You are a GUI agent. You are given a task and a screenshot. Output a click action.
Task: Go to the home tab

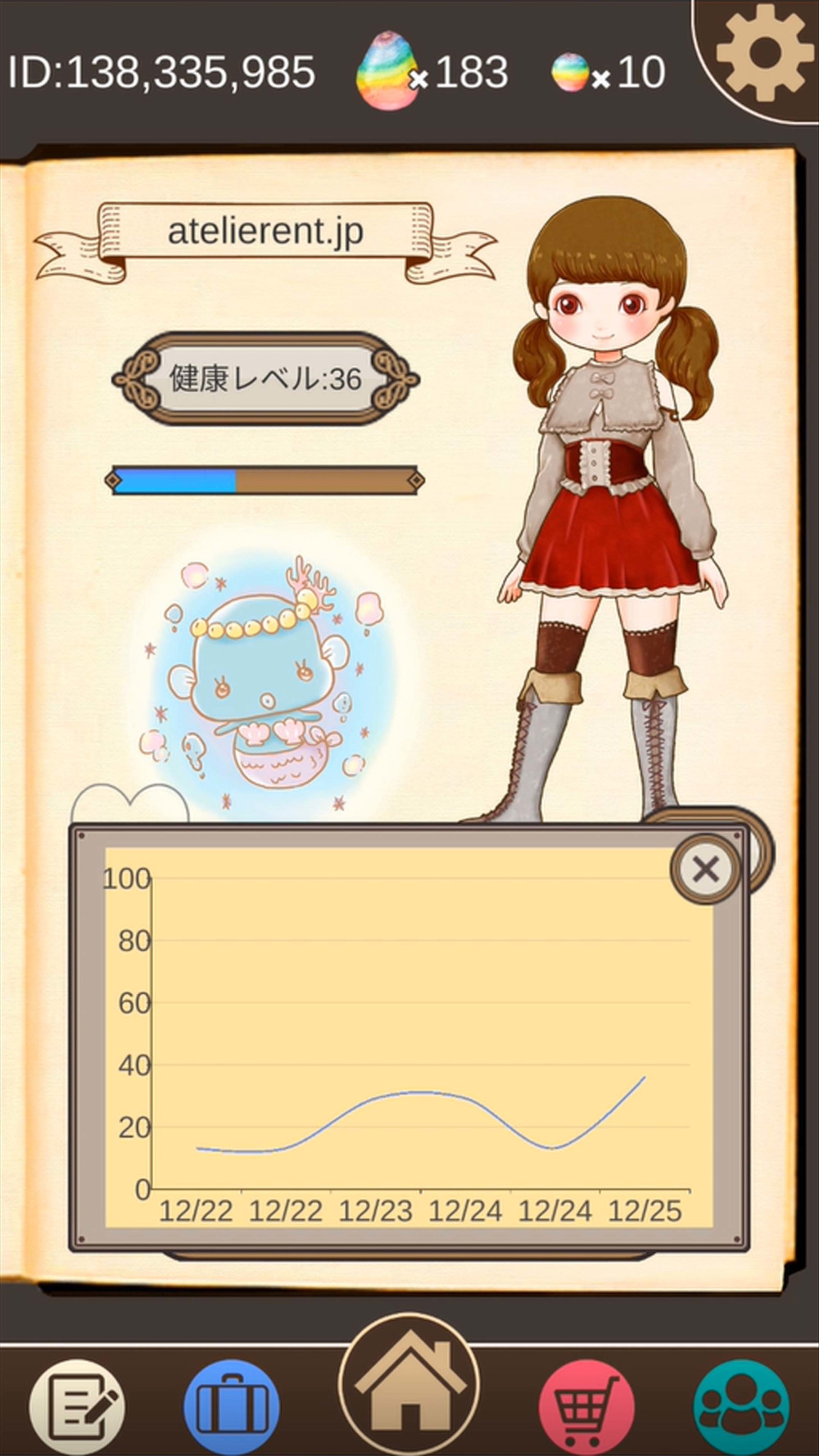tap(409, 1384)
